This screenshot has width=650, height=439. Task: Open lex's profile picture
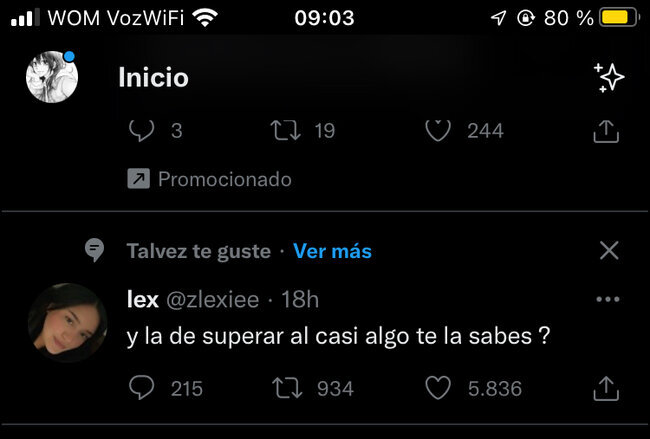(67, 322)
